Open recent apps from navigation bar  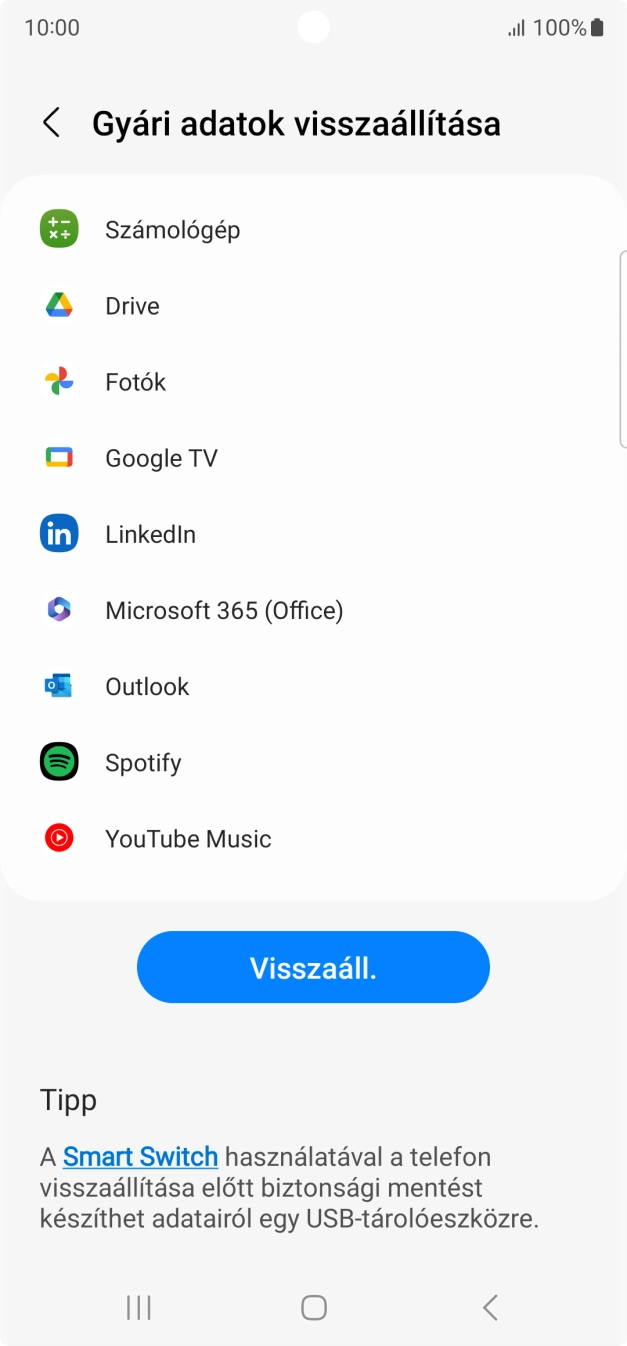pyautogui.click(x=139, y=1307)
